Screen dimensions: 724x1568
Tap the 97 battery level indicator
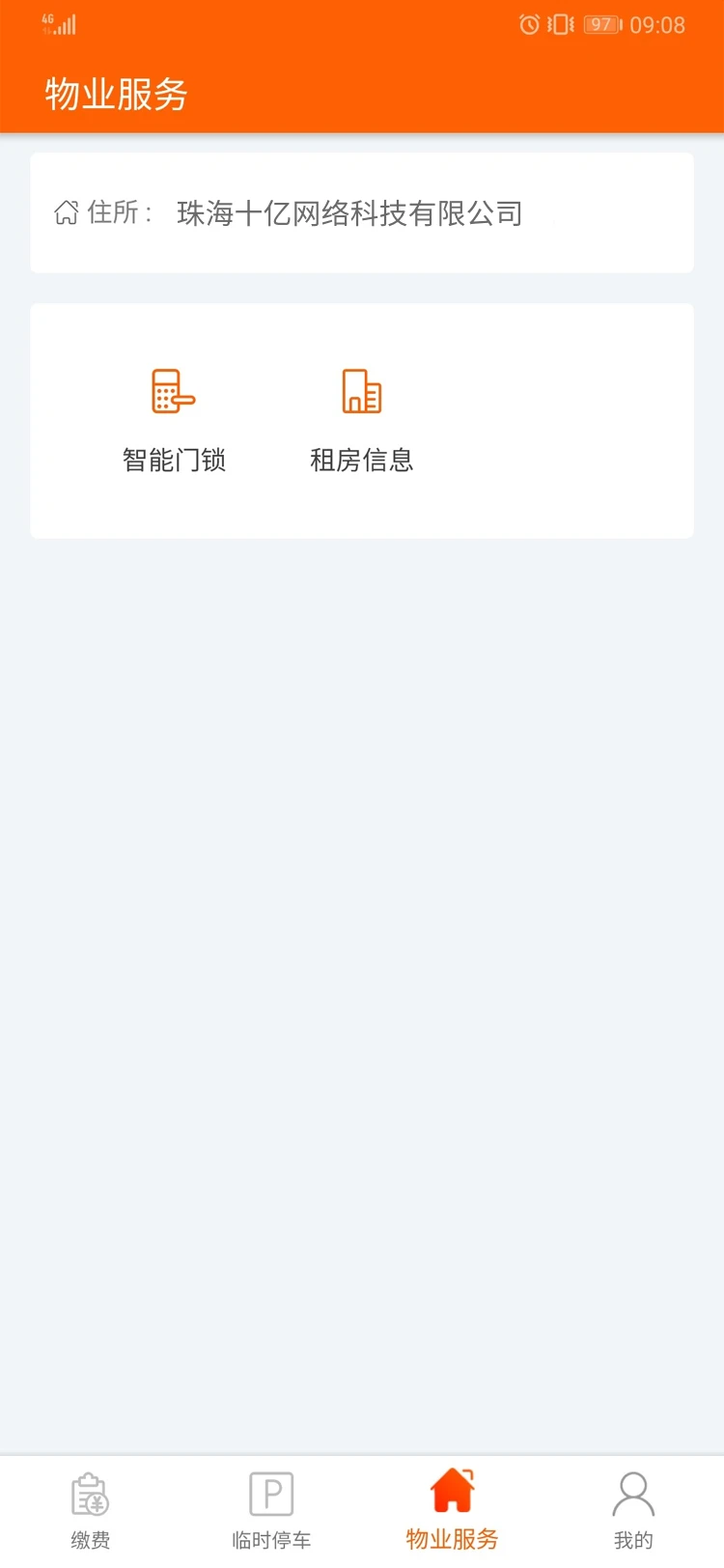pos(600,25)
